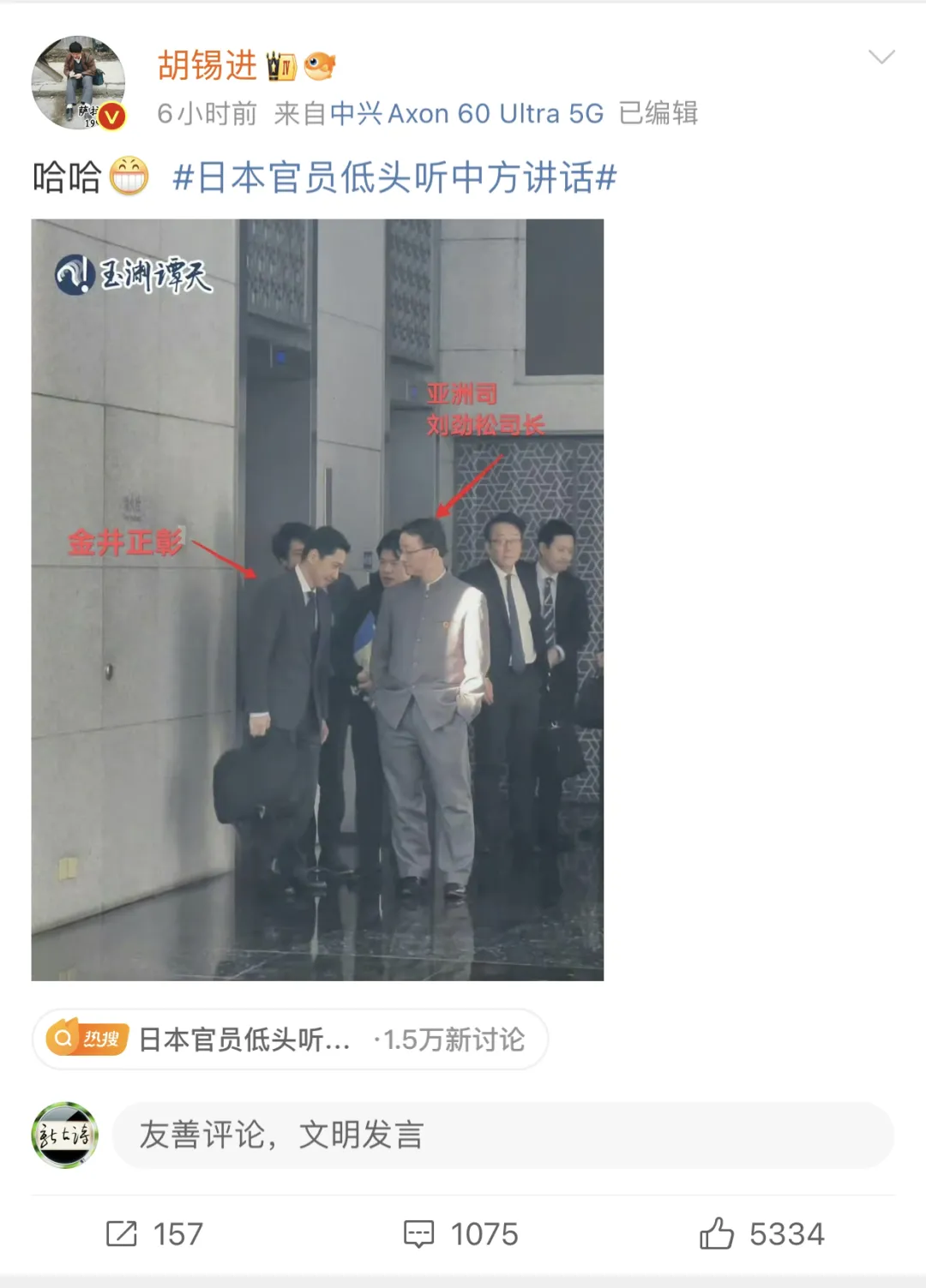The image size is (926, 1288).
Task: Open the 1075 comments
Action: (x=461, y=1234)
